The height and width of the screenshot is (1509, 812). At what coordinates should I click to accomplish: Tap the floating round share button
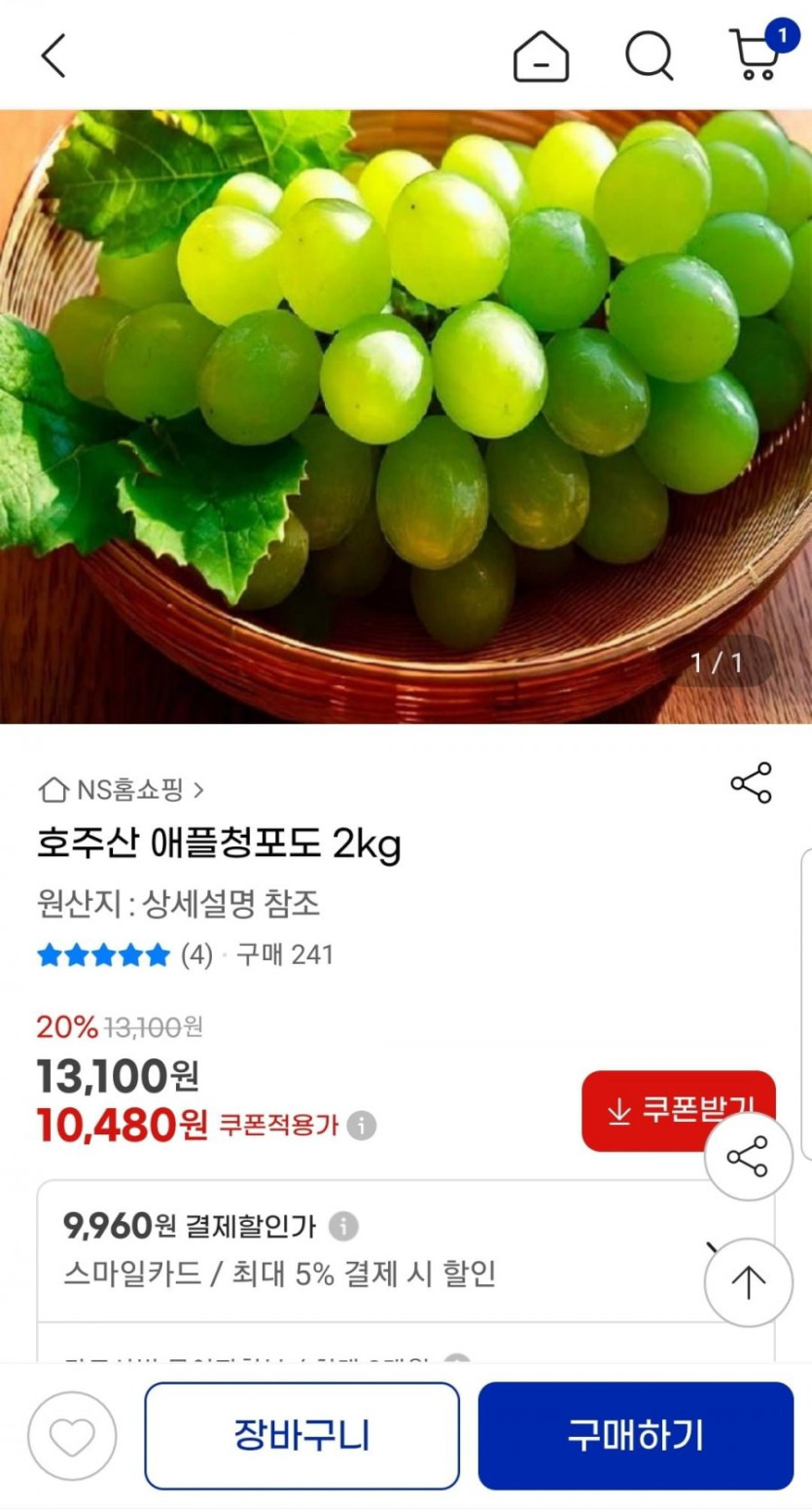coord(748,1156)
